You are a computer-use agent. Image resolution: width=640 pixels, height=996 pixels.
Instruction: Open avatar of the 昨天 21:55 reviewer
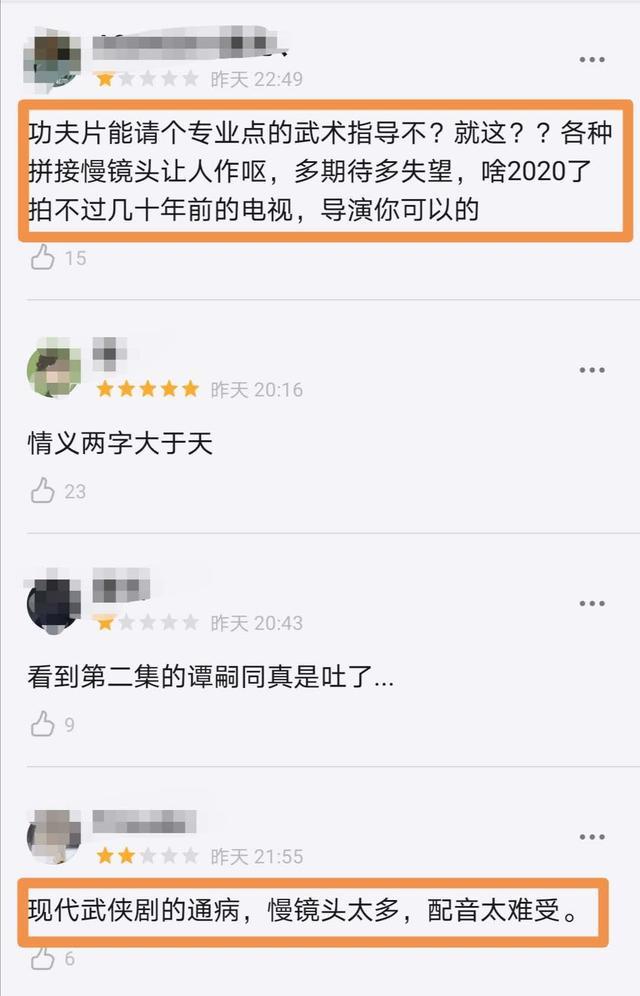coord(54,838)
